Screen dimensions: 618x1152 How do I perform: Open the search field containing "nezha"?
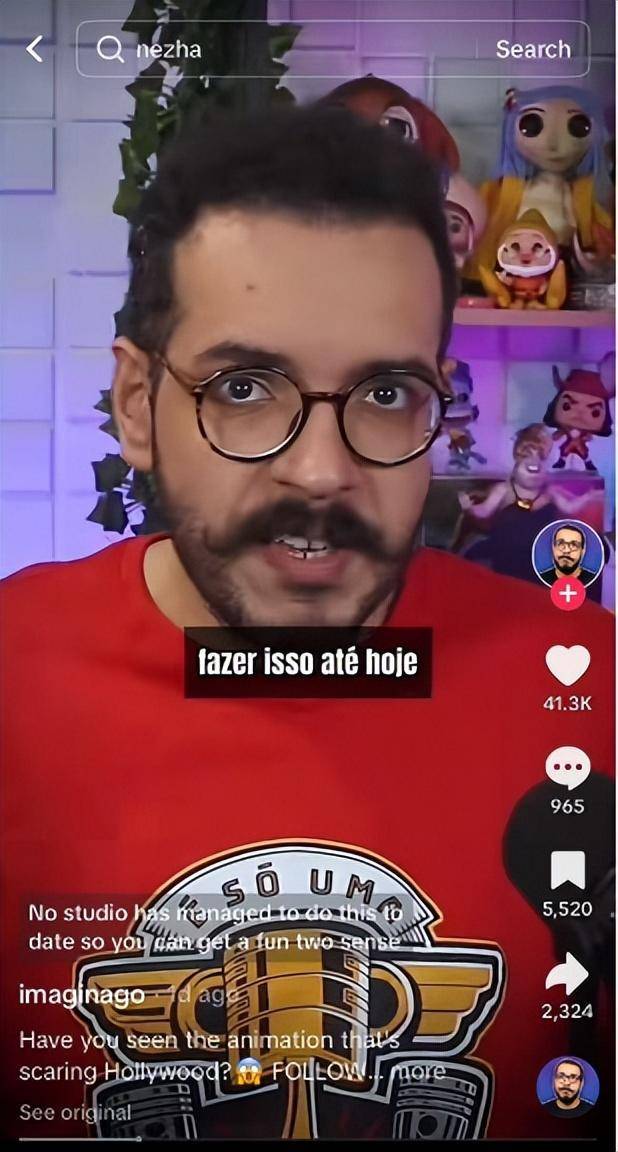pos(290,49)
